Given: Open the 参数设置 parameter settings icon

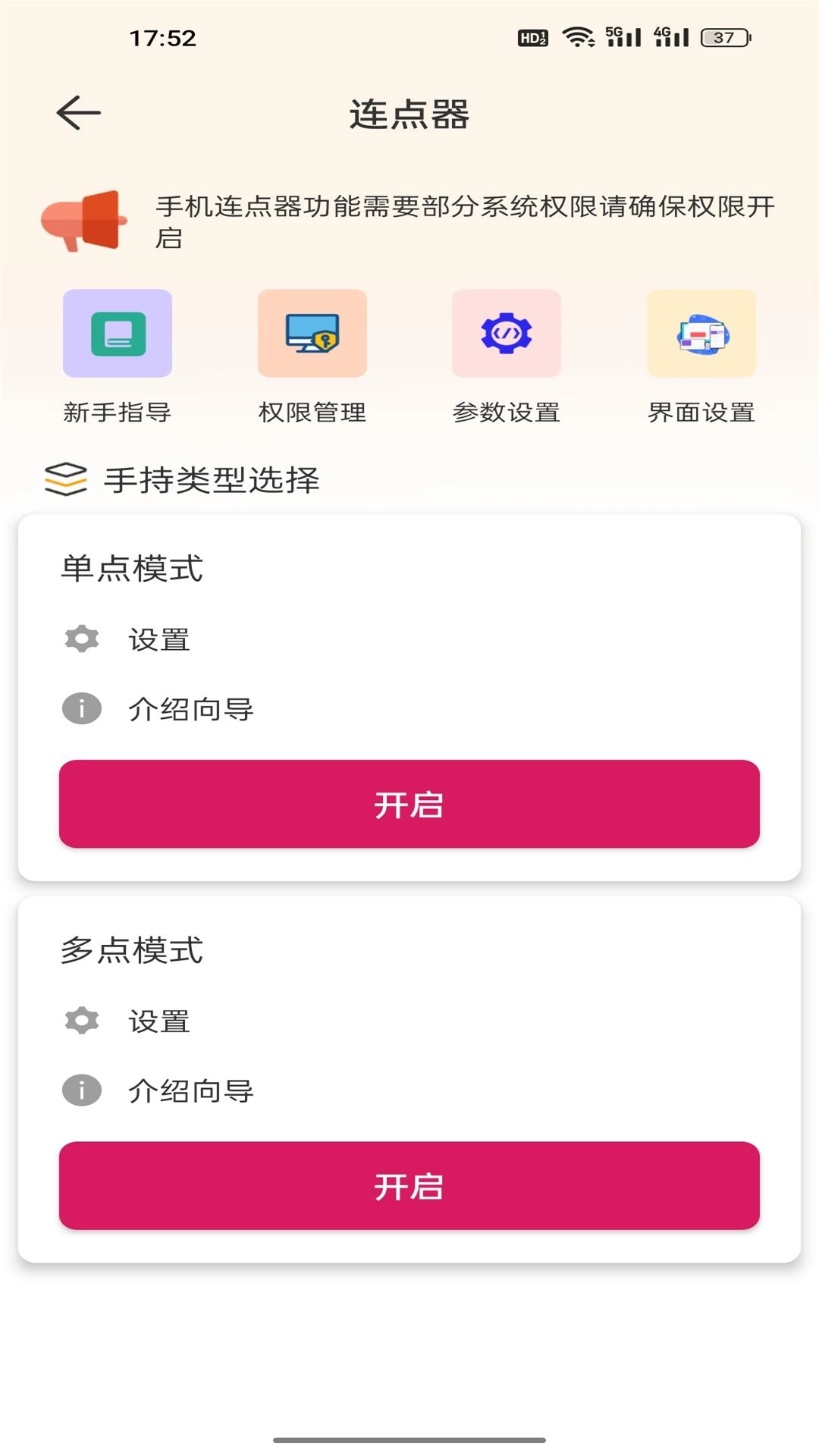Looking at the screenshot, I should [x=507, y=334].
